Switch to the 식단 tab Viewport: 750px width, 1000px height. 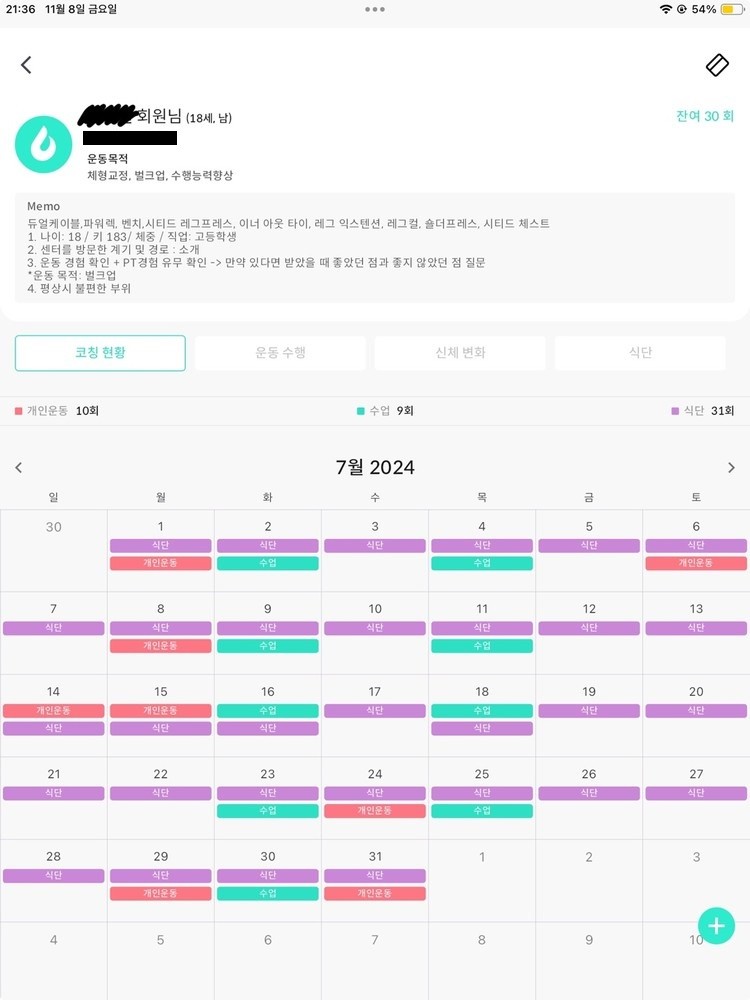click(640, 353)
